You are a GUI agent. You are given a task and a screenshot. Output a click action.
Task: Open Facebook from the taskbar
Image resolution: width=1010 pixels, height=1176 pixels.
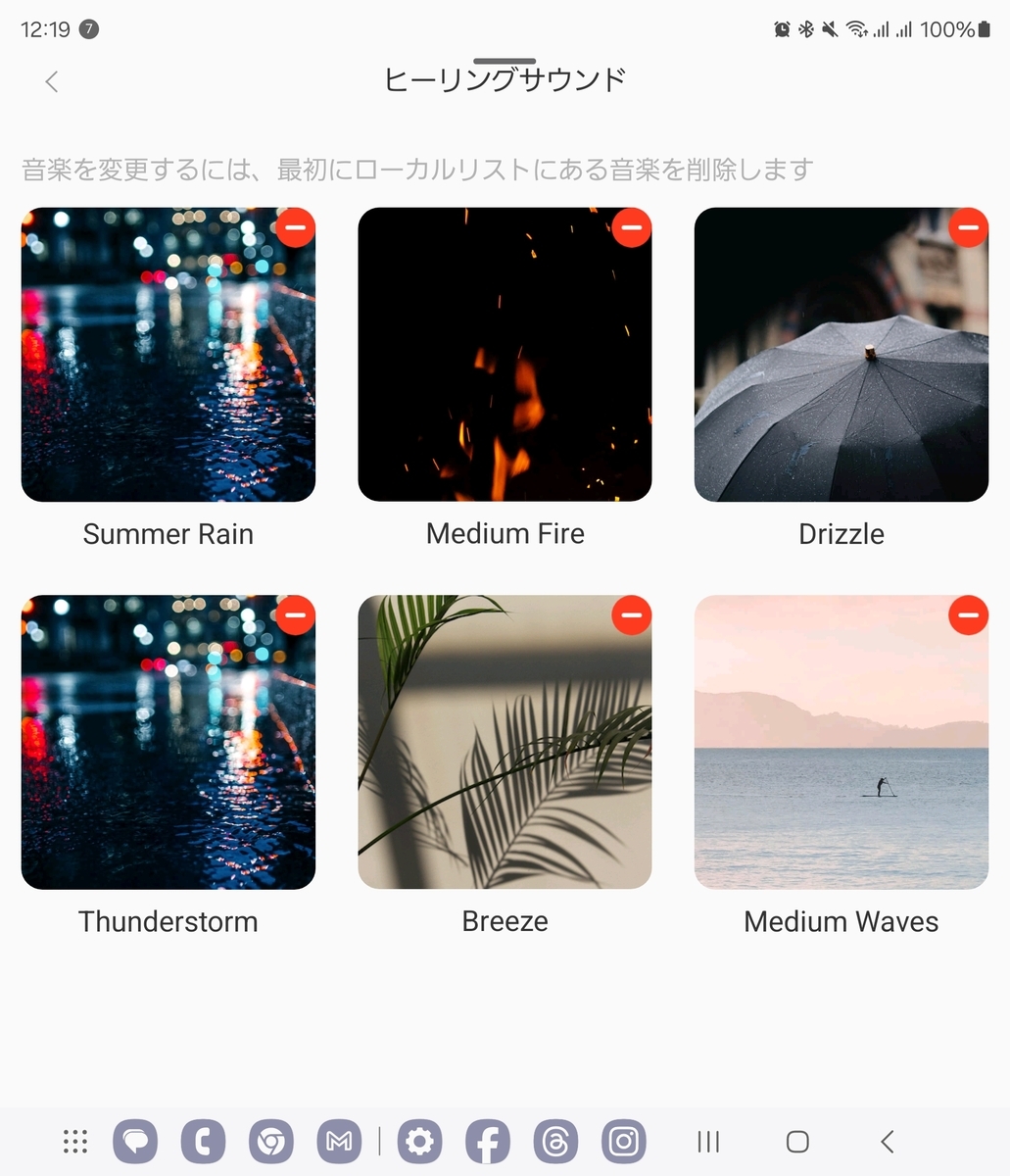coord(488,1142)
